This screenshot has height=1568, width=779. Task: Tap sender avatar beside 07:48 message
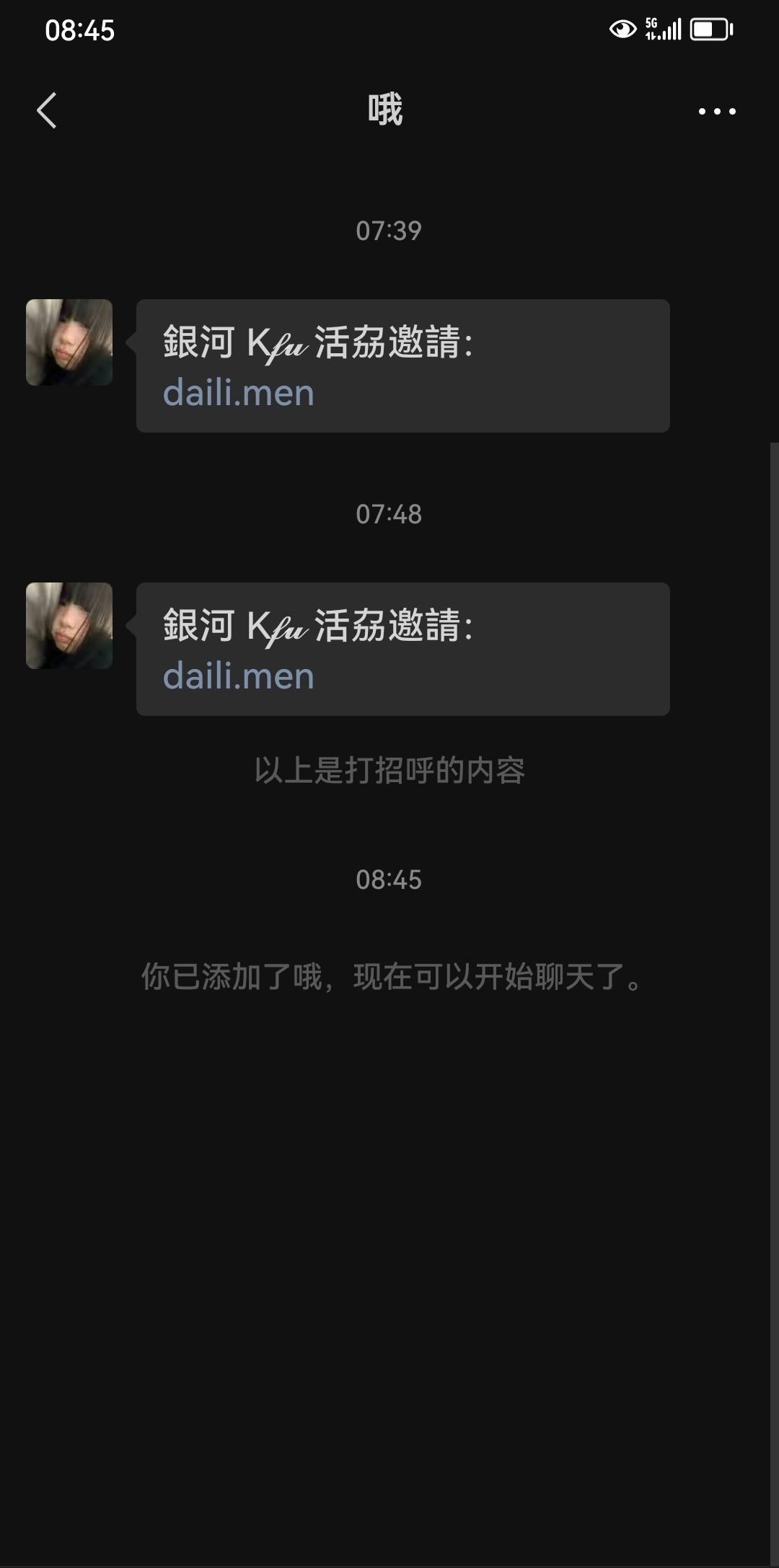(69, 626)
